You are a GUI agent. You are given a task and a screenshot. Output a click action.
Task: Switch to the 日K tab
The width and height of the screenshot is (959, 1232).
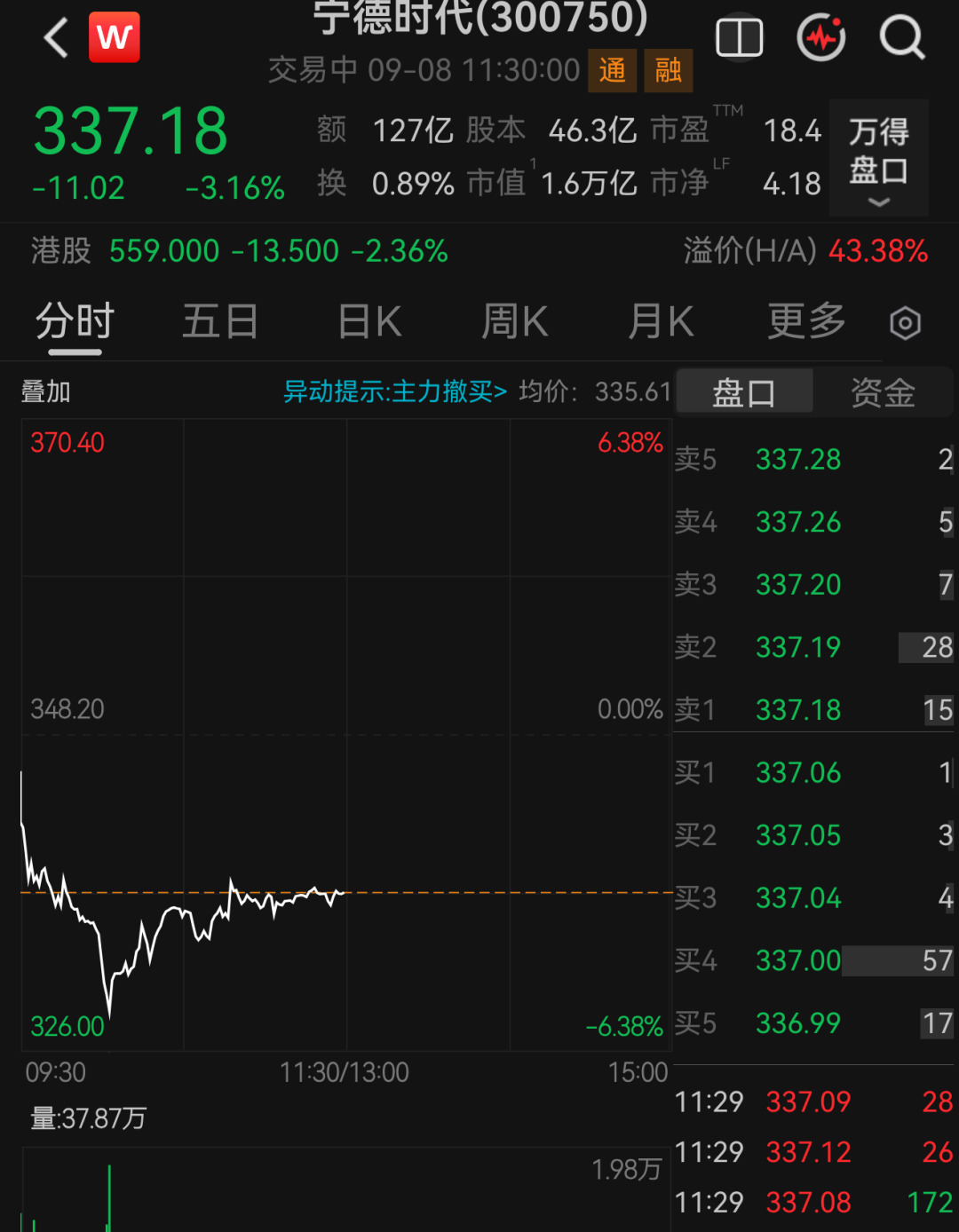[370, 321]
